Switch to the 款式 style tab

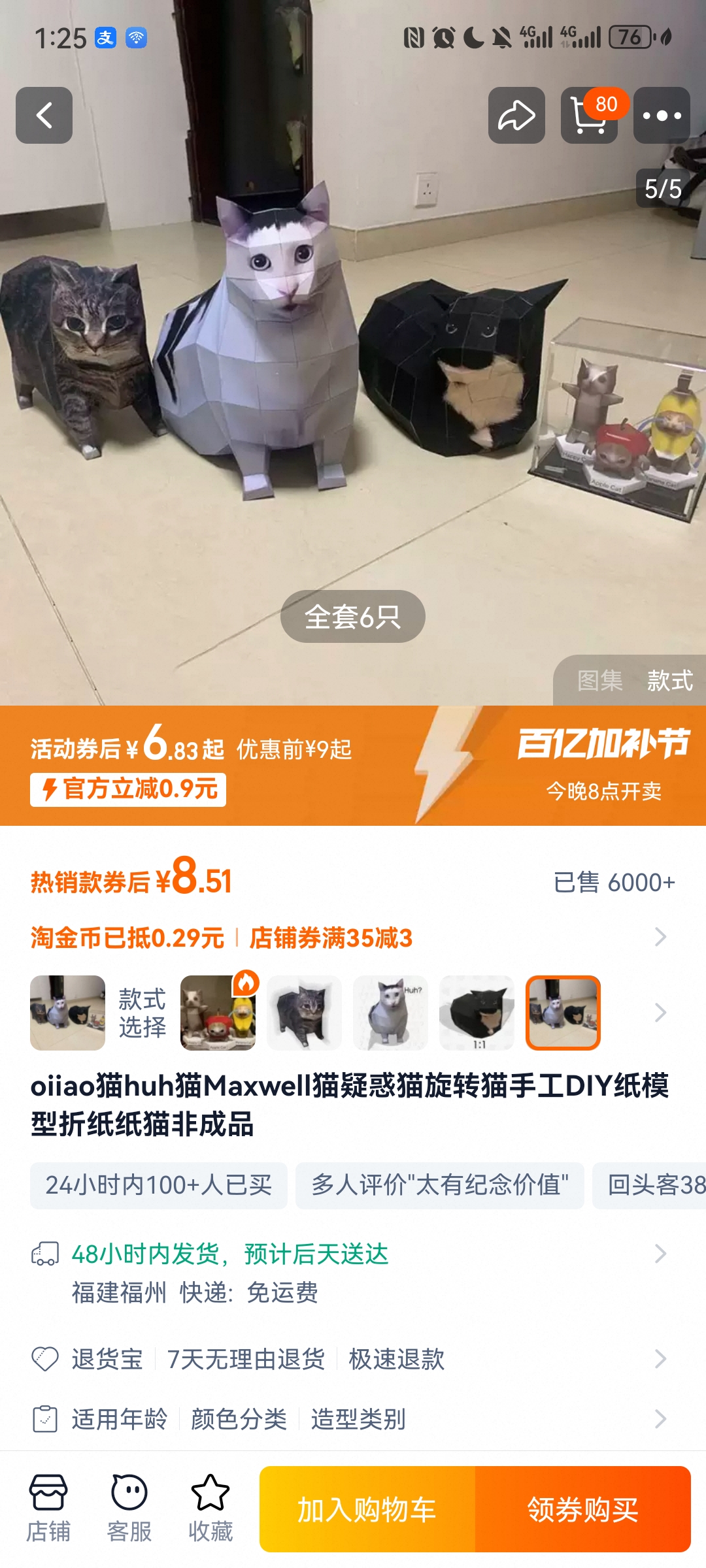pyautogui.click(x=669, y=681)
